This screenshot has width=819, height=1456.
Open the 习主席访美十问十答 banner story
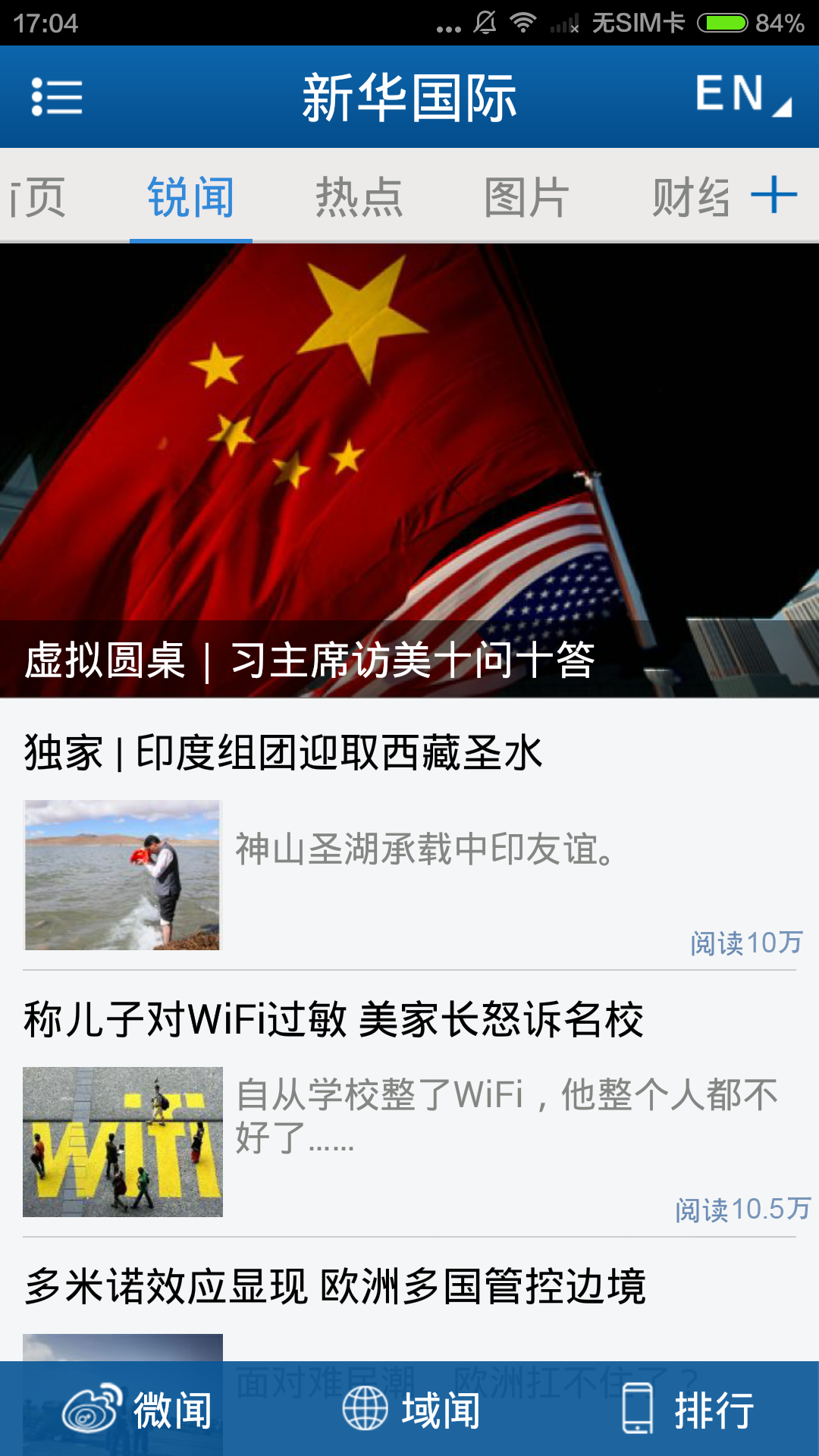coord(409,470)
